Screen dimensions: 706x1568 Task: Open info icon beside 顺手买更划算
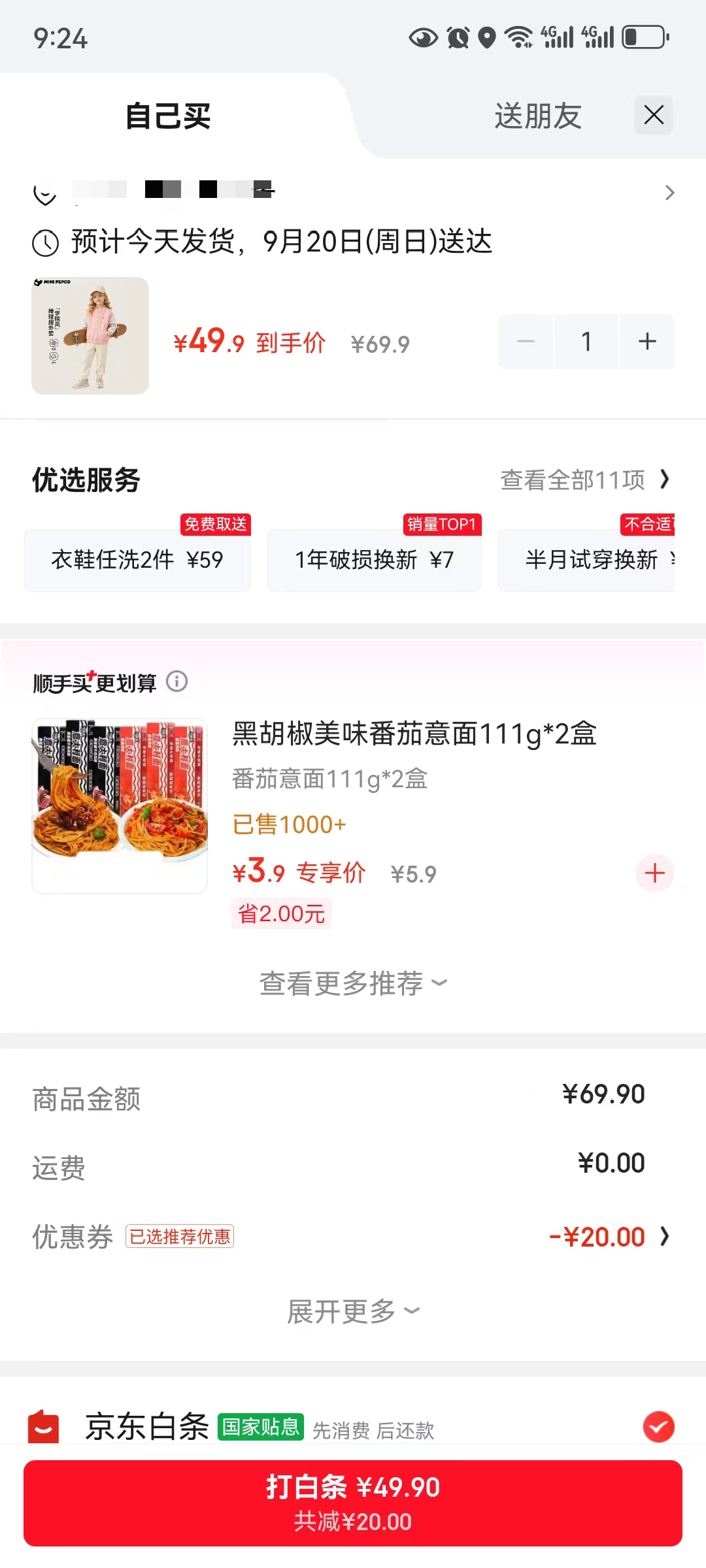tap(177, 681)
